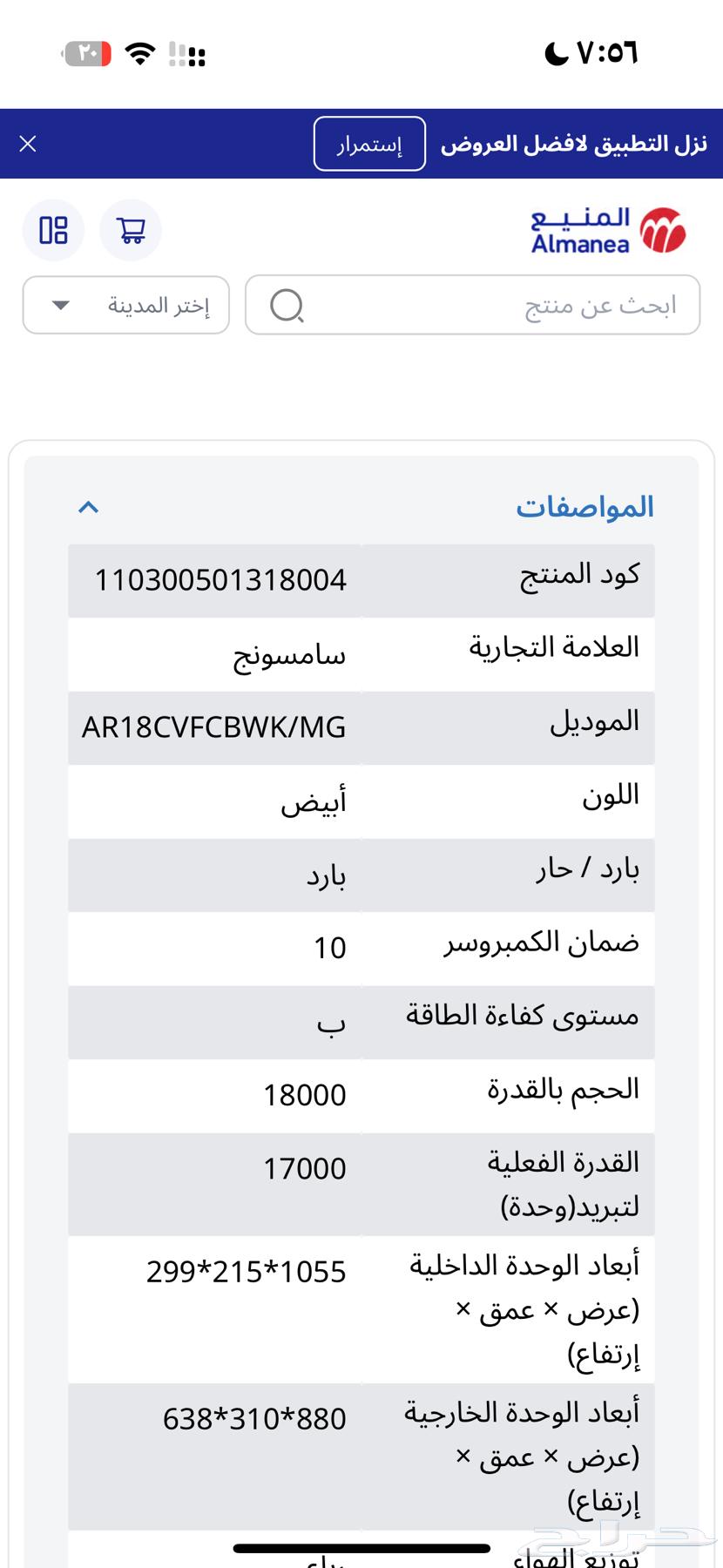Open the categories grid icon
This screenshot has height=1568, width=723.
coord(53,230)
